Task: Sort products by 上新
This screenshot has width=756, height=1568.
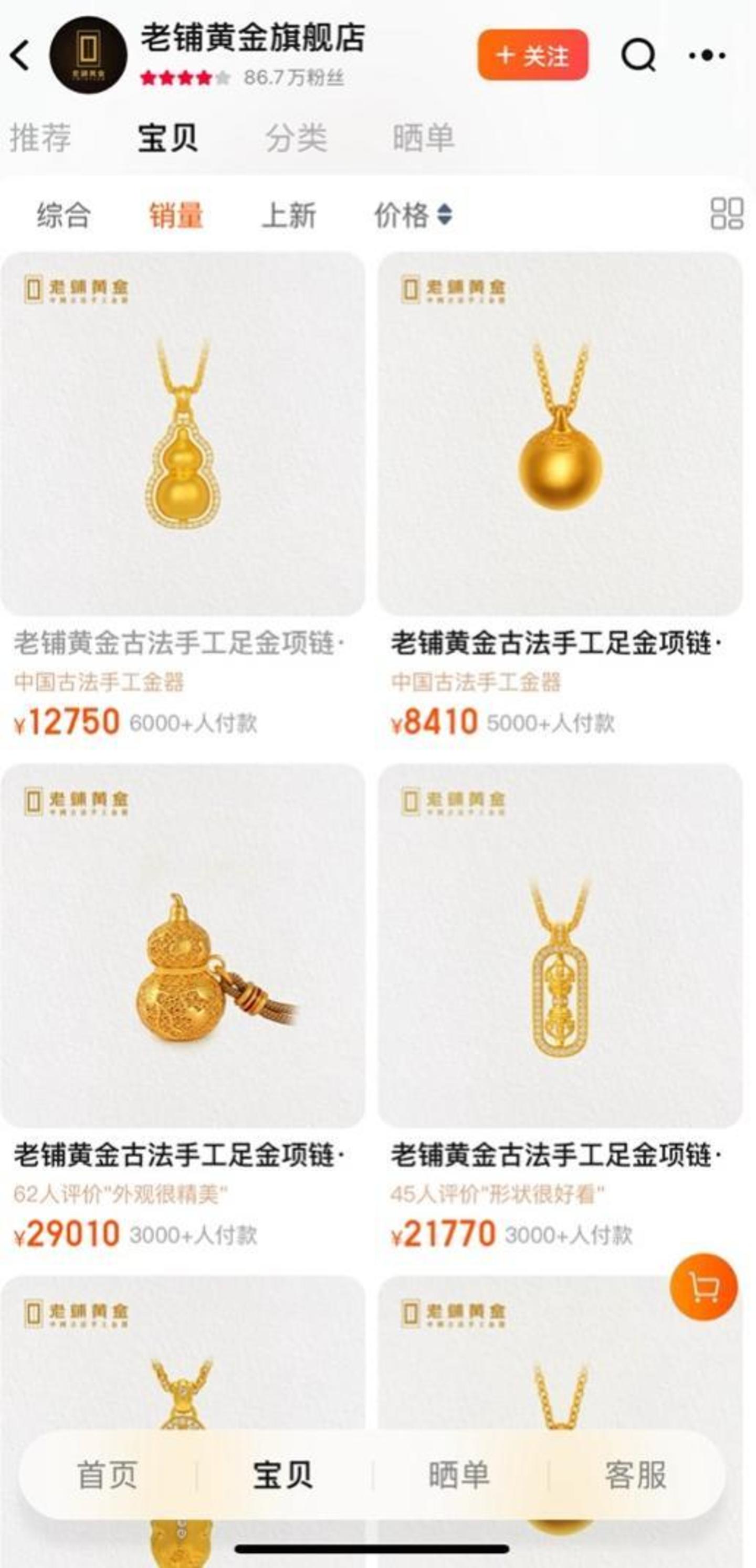Action: click(289, 215)
